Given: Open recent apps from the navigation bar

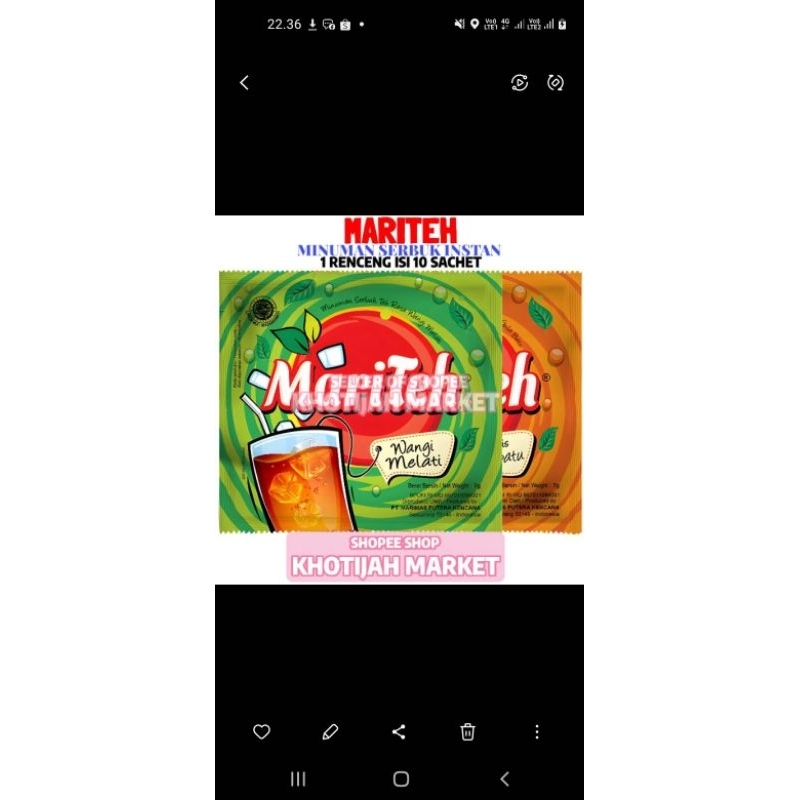Looking at the screenshot, I should (297, 779).
